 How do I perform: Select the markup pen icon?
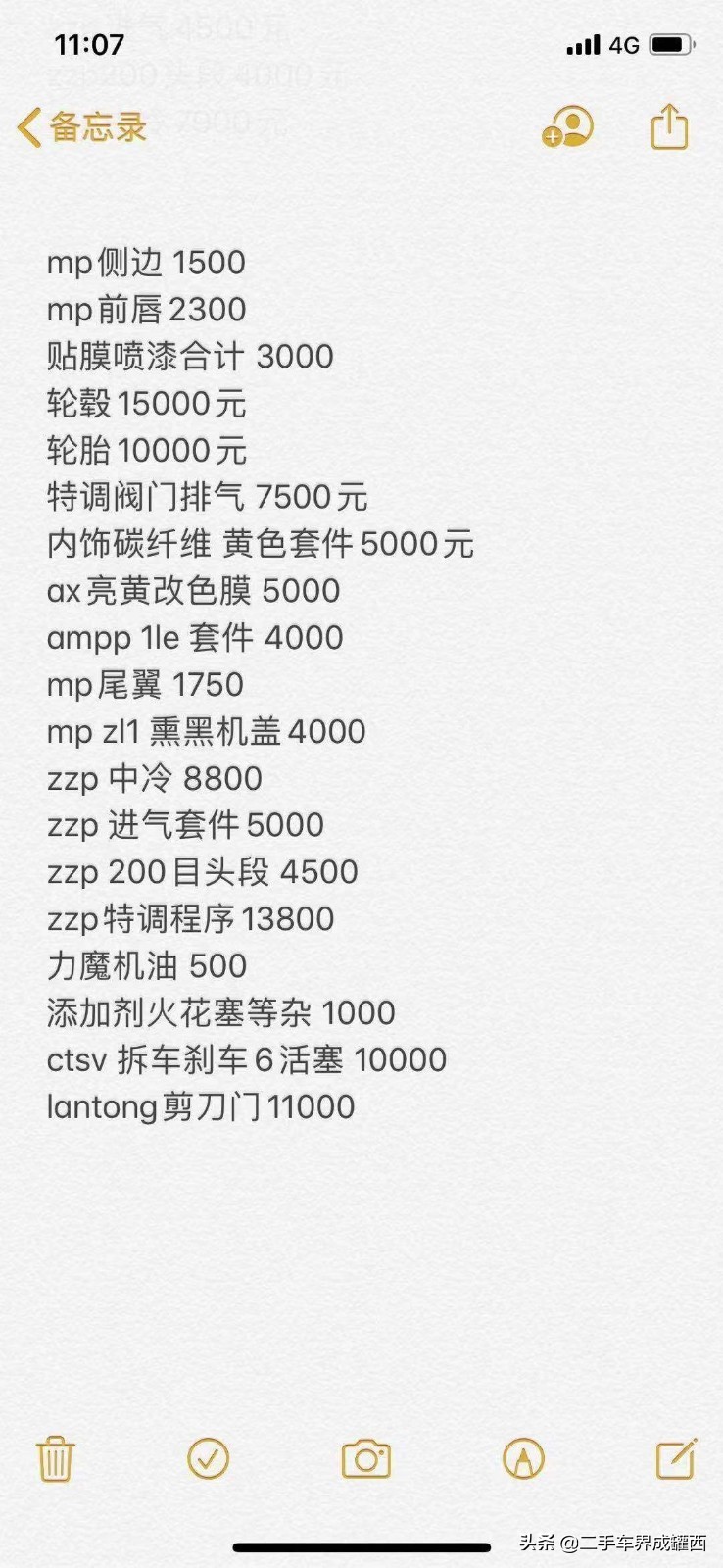point(524,1459)
